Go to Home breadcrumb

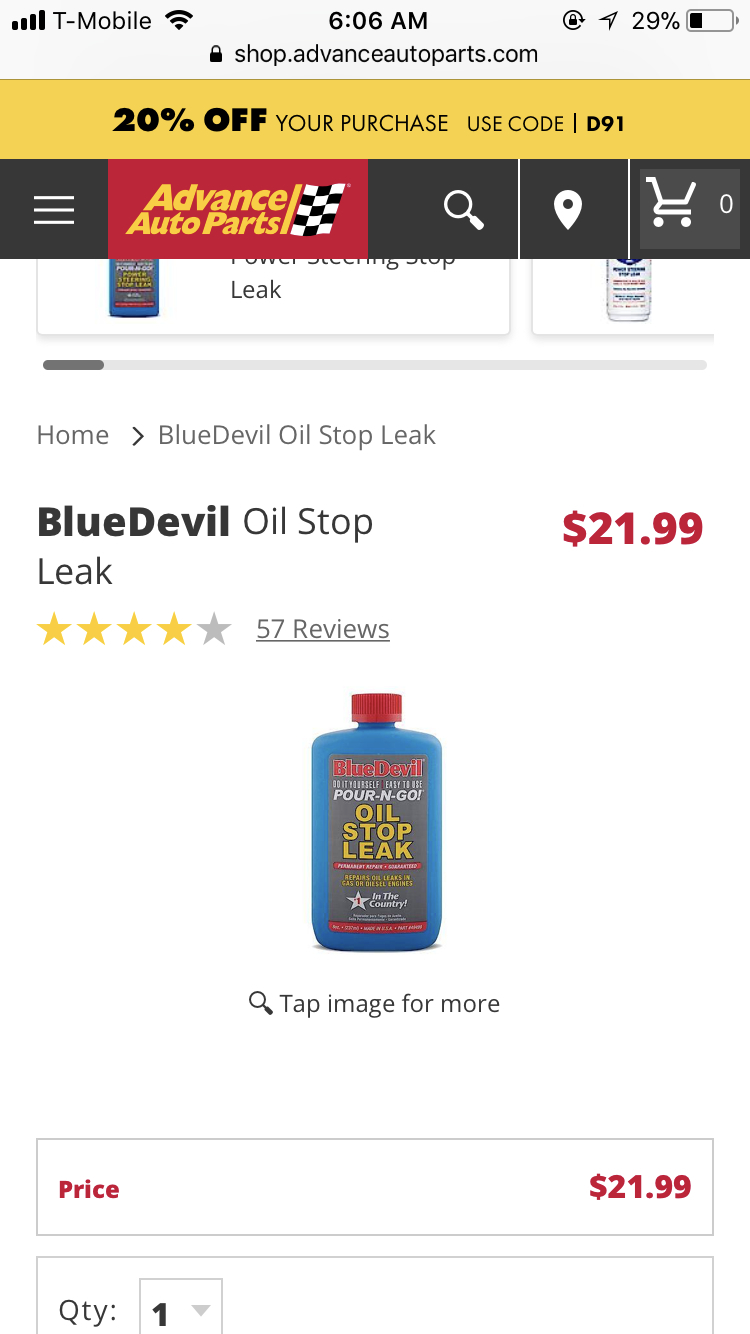click(x=73, y=435)
